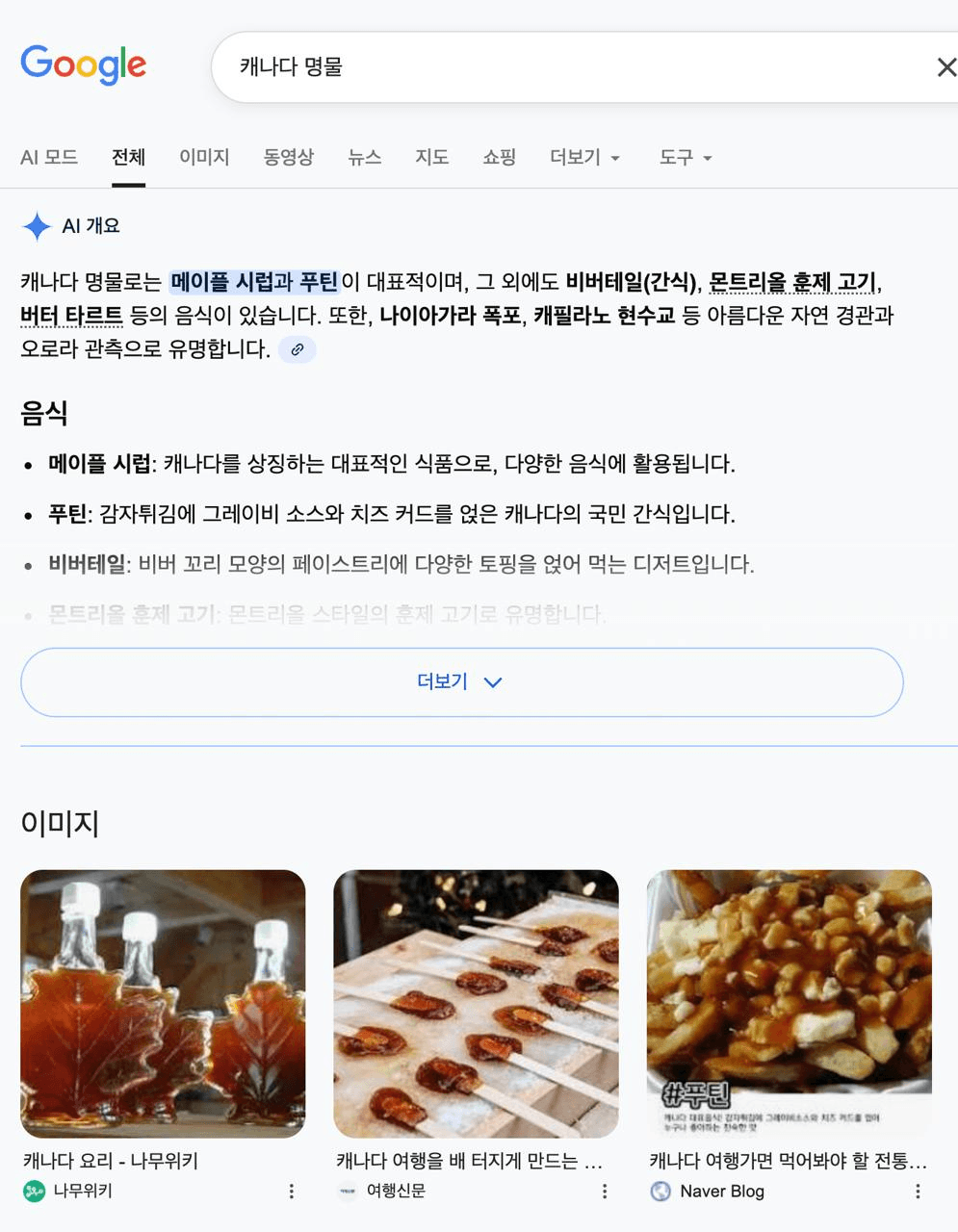Expand AI overview with 더보기 button
The width and height of the screenshot is (958, 1232).
pyautogui.click(x=461, y=681)
